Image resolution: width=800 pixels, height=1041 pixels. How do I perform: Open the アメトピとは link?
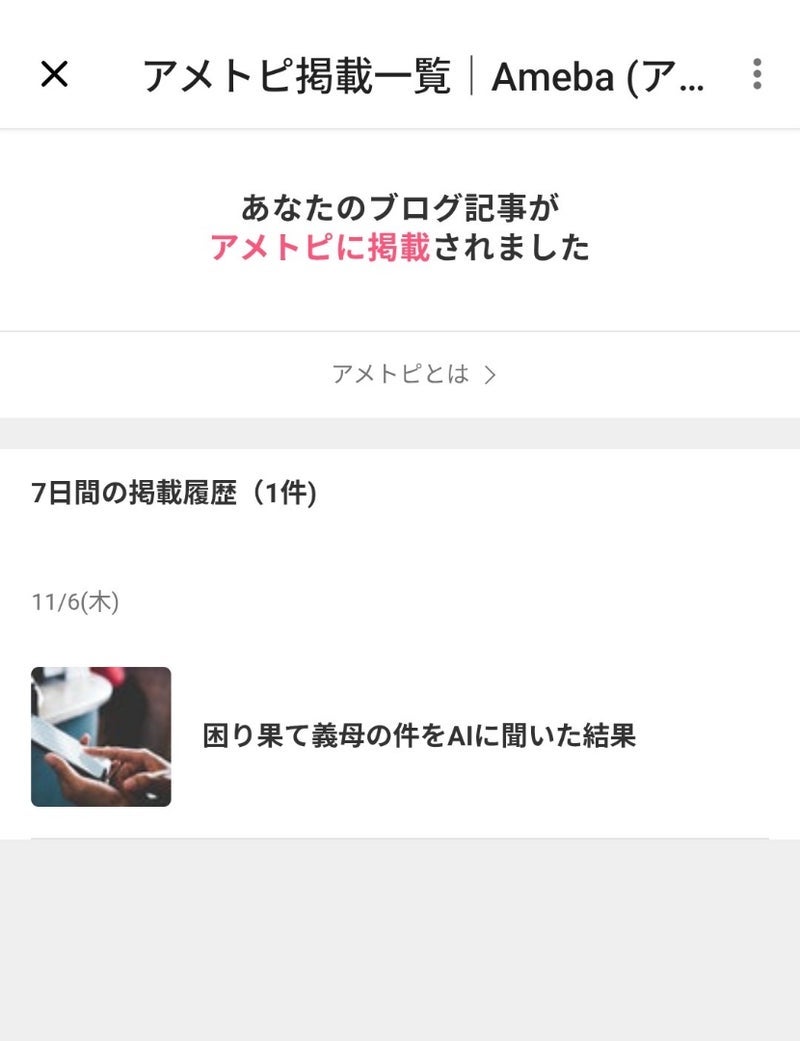[x=413, y=374]
